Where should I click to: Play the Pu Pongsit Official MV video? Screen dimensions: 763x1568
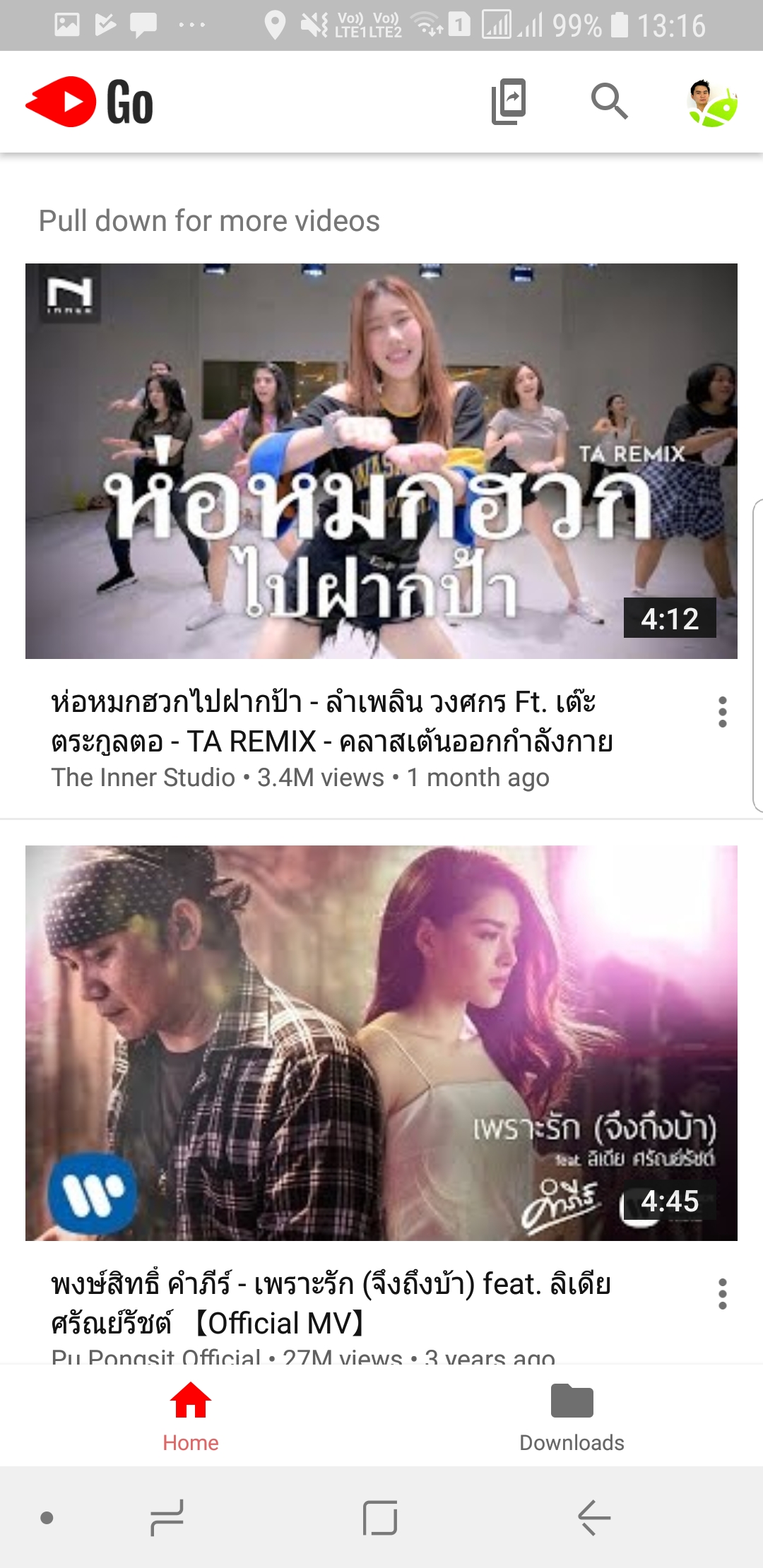[x=381, y=1043]
